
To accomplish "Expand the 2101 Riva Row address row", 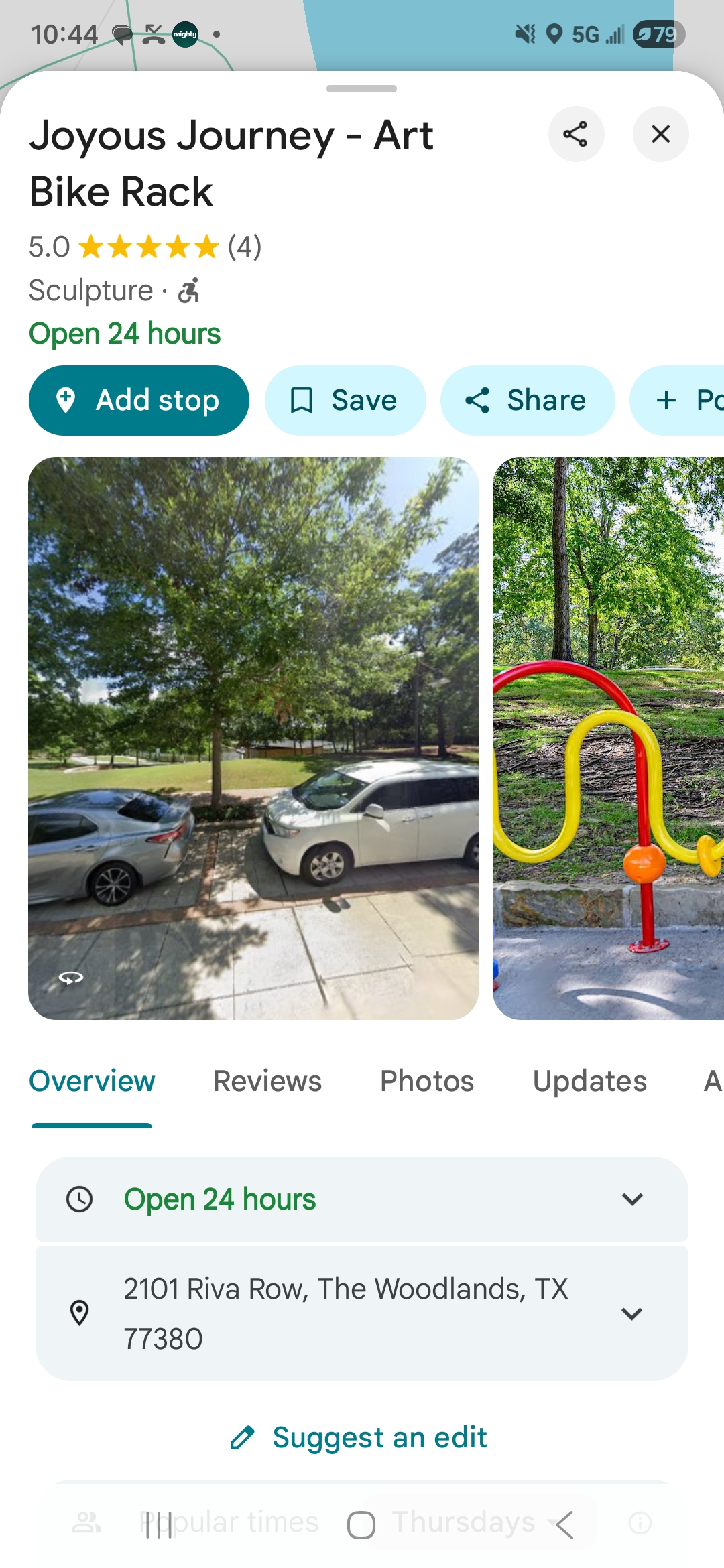I will [362, 1313].
